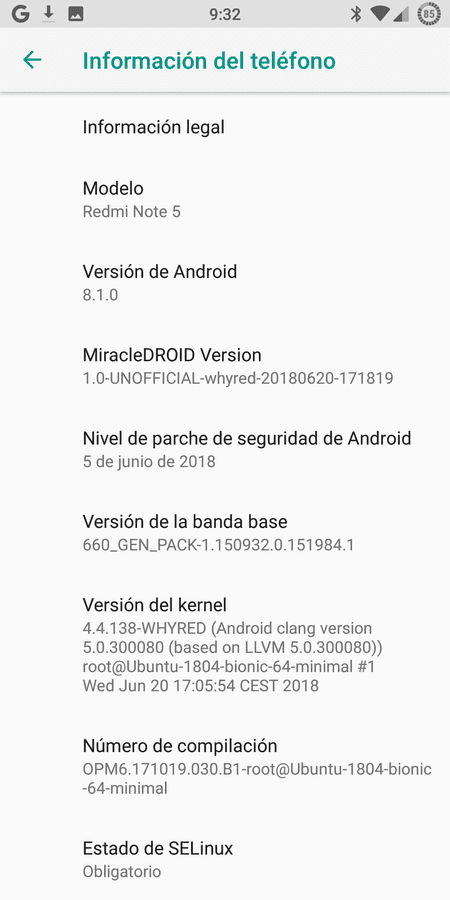The image size is (450, 900).
Task: Tap the Número de compilación row
Action: click(225, 766)
